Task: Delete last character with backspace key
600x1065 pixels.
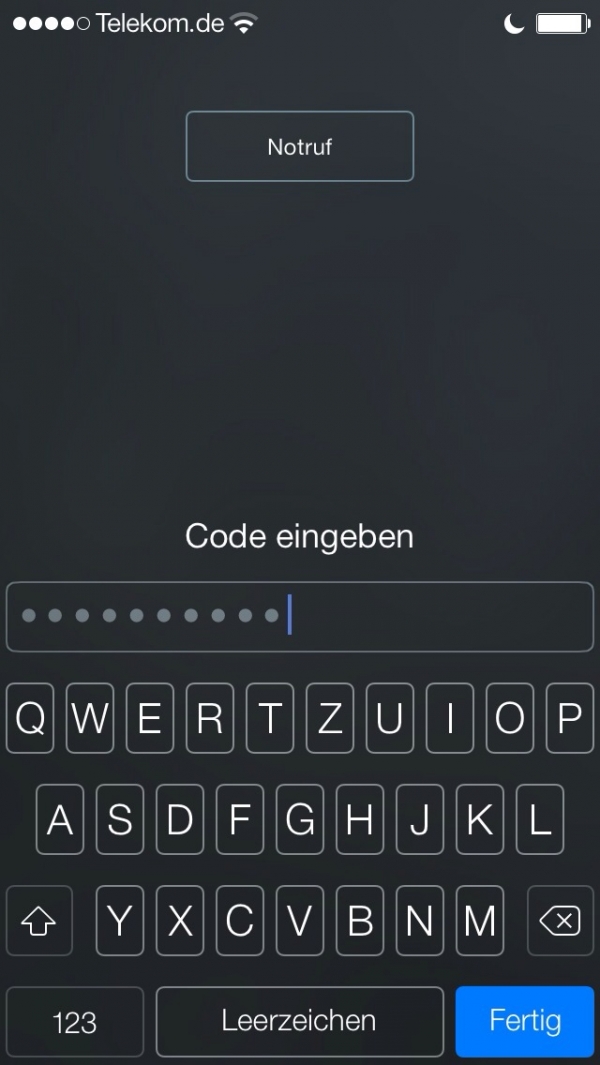Action: tap(560, 920)
